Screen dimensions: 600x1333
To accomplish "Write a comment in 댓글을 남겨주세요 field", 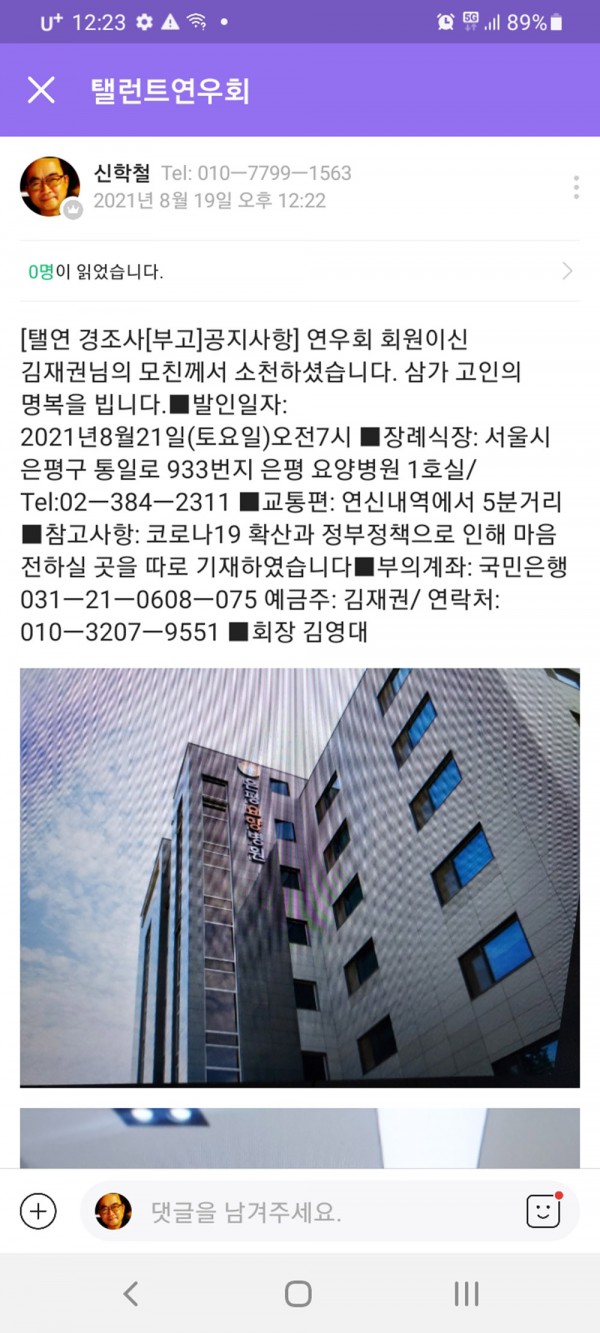I will (x=330, y=1213).
